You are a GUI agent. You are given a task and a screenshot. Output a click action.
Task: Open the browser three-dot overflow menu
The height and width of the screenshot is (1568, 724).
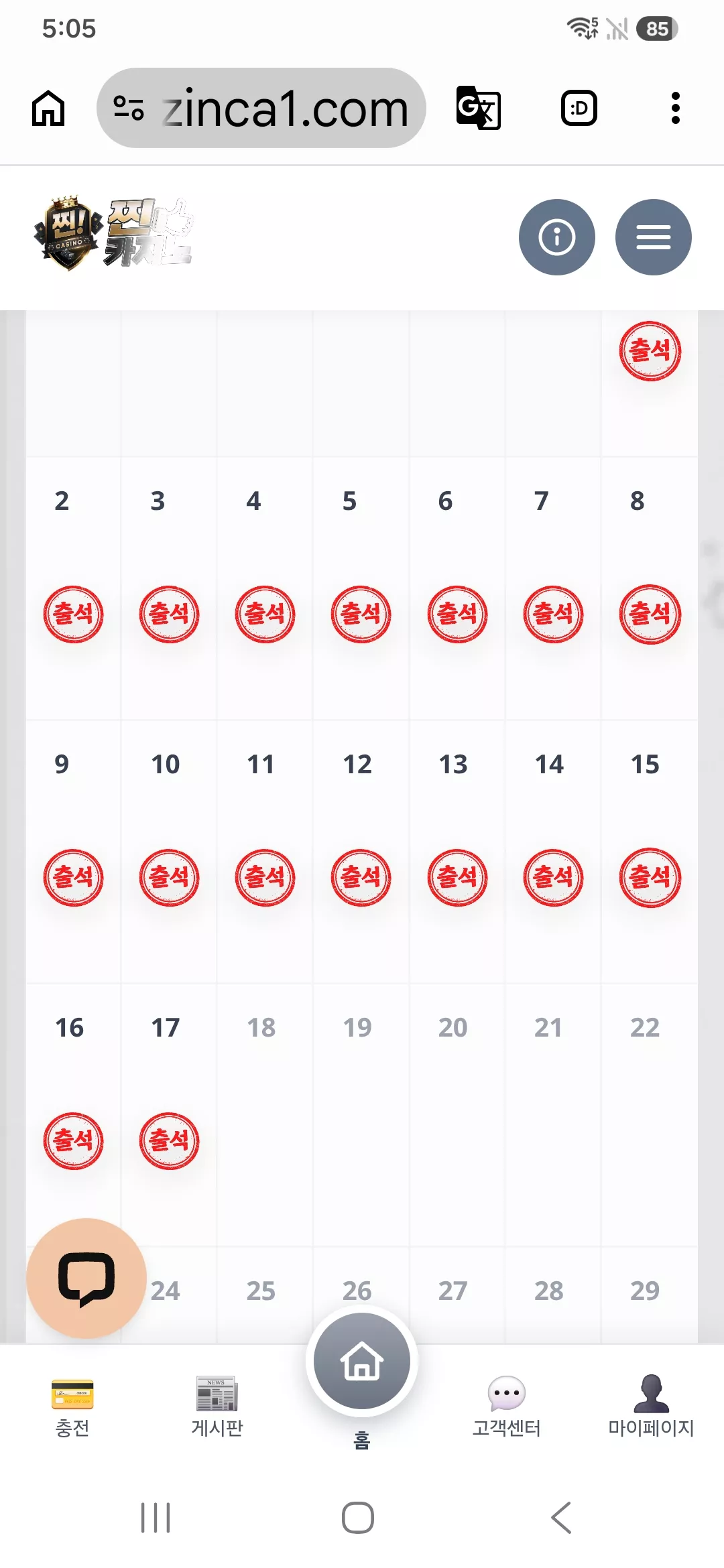pos(675,108)
